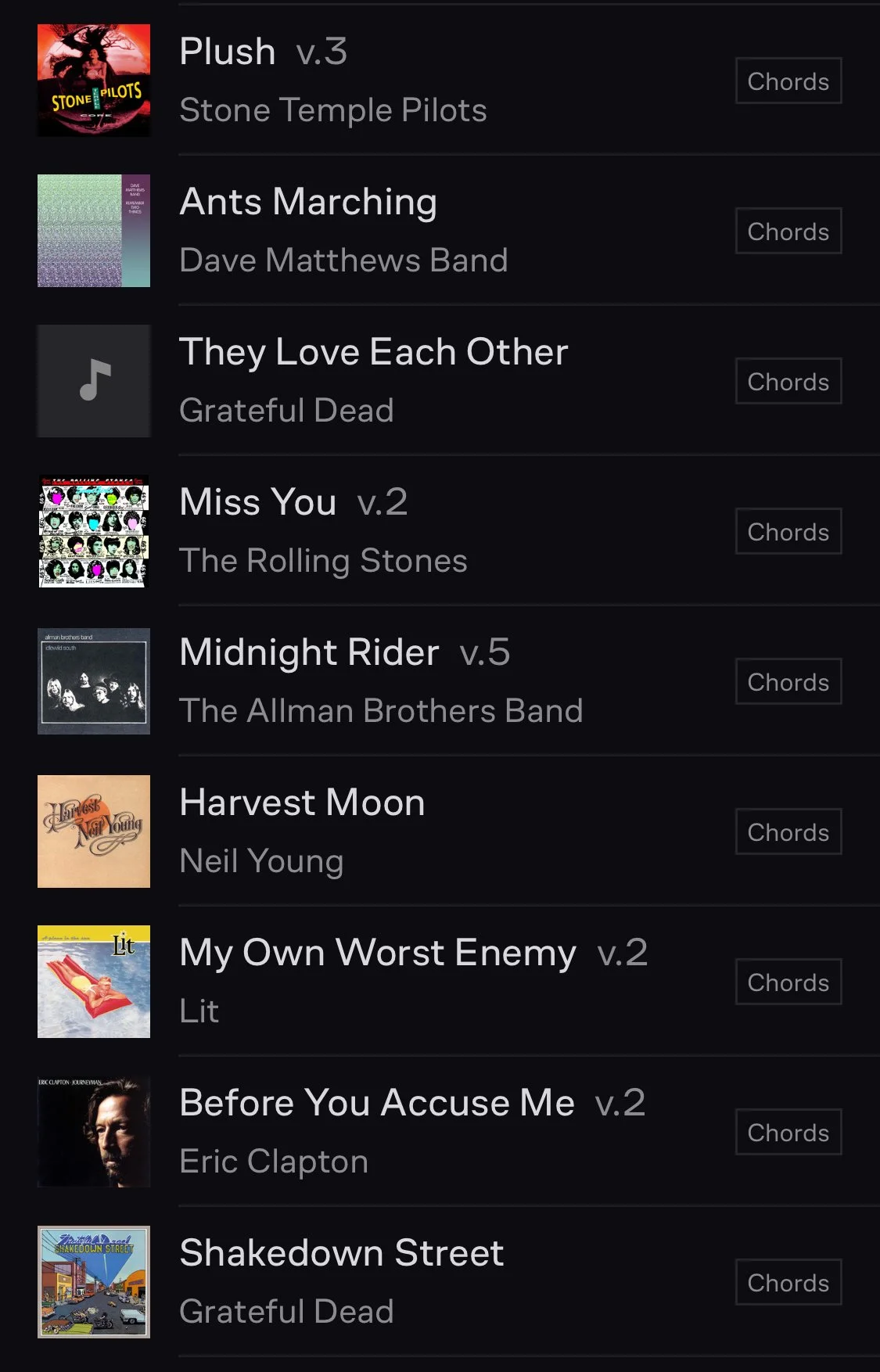The height and width of the screenshot is (1372, 880).
Task: Tap the Chords badge for Shakedown Street
Action: point(788,1282)
